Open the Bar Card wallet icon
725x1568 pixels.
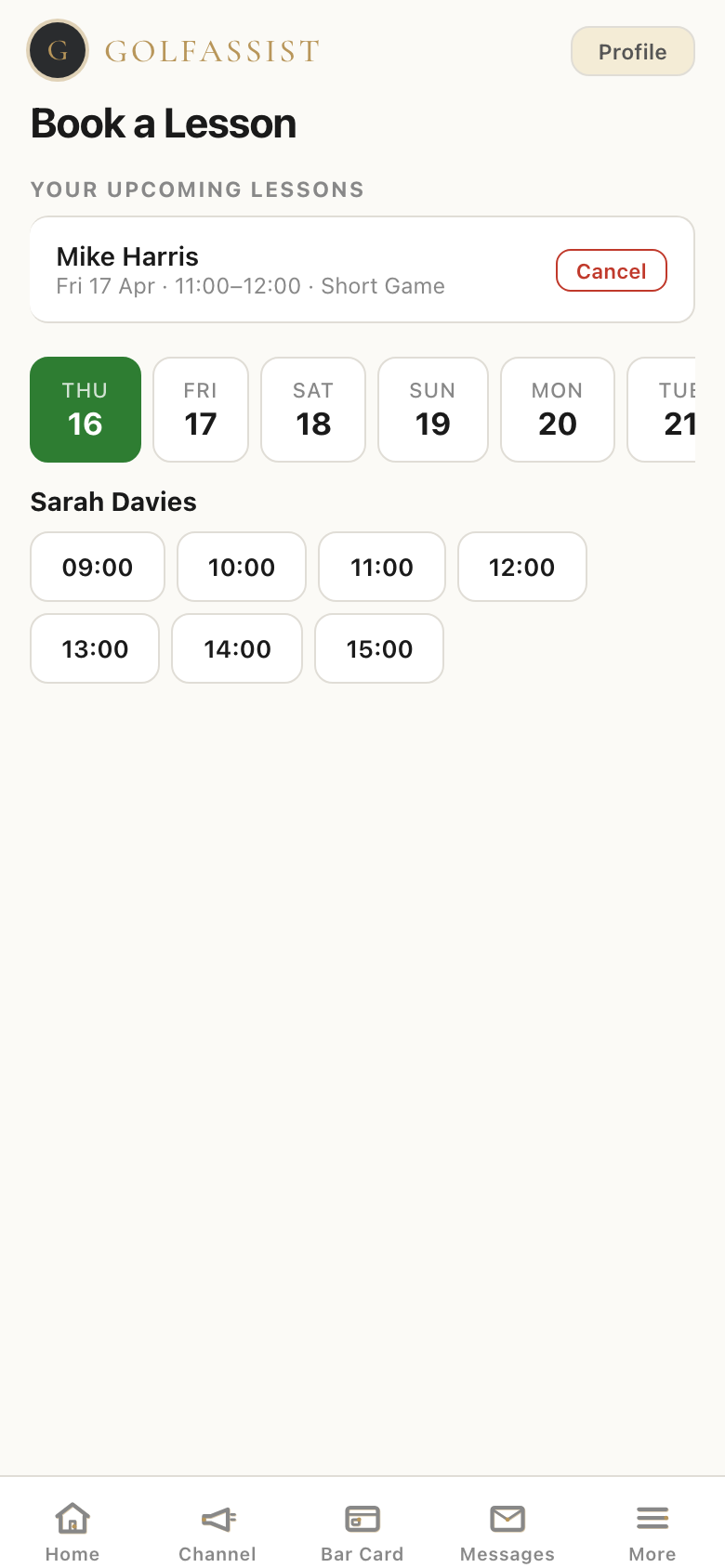pos(362,1518)
